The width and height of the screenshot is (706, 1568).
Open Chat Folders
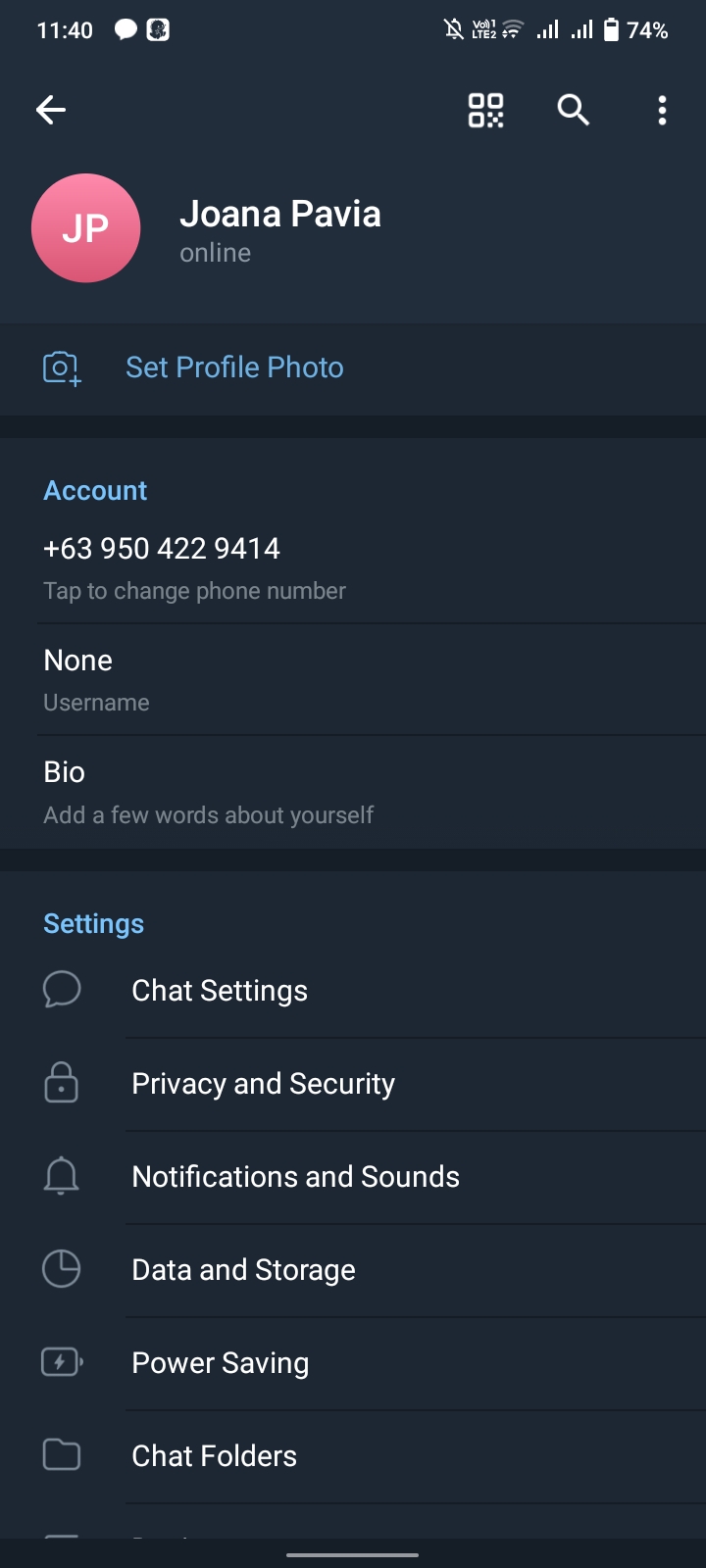coord(353,1456)
